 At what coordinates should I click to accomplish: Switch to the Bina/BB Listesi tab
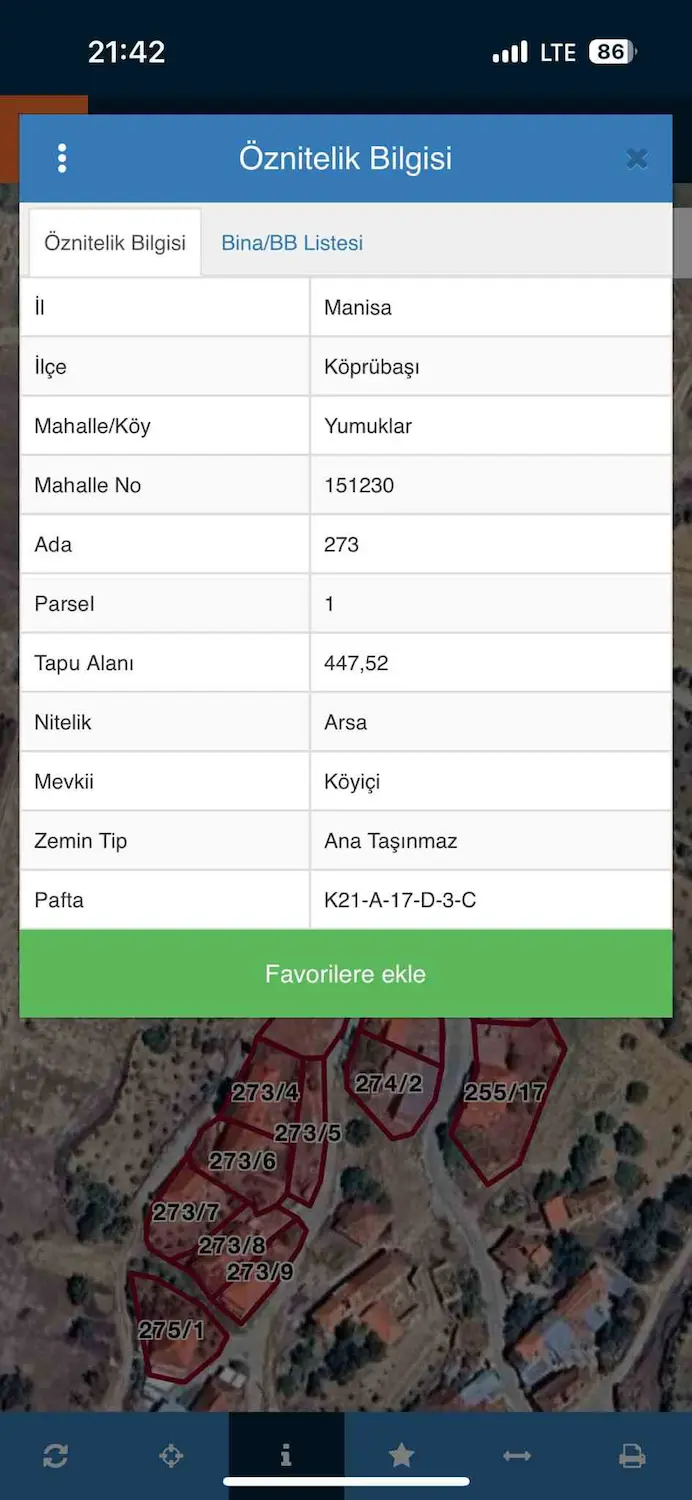[x=292, y=243]
